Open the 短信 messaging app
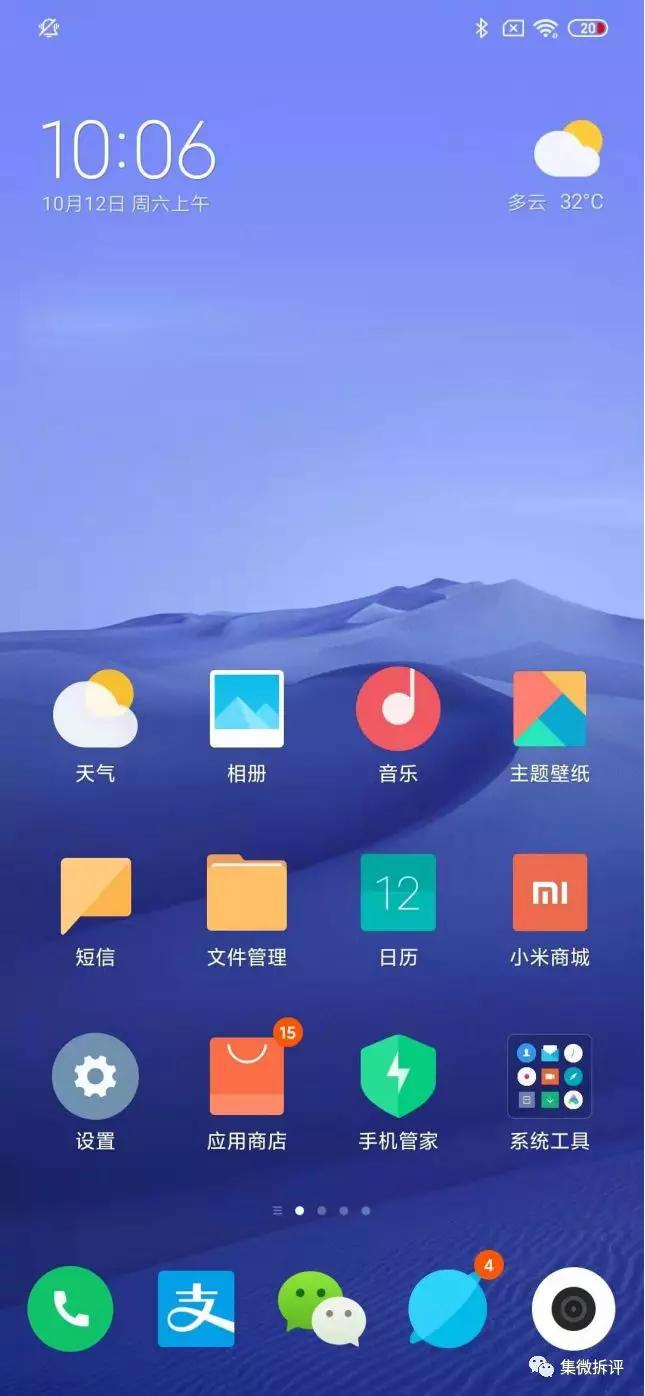This screenshot has width=645, height=1396. click(x=95, y=894)
